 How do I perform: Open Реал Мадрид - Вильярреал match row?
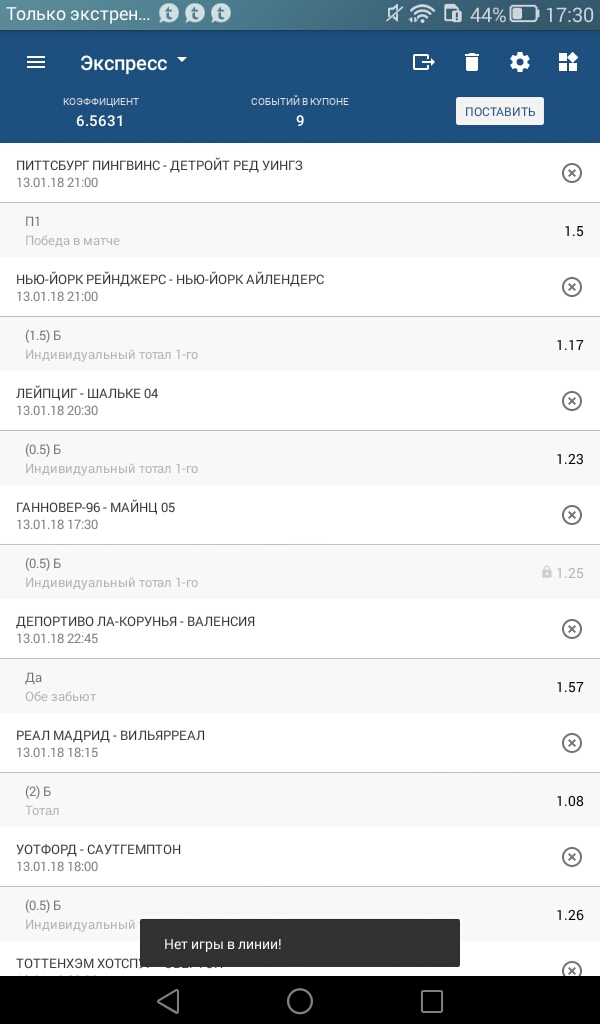(x=200, y=743)
